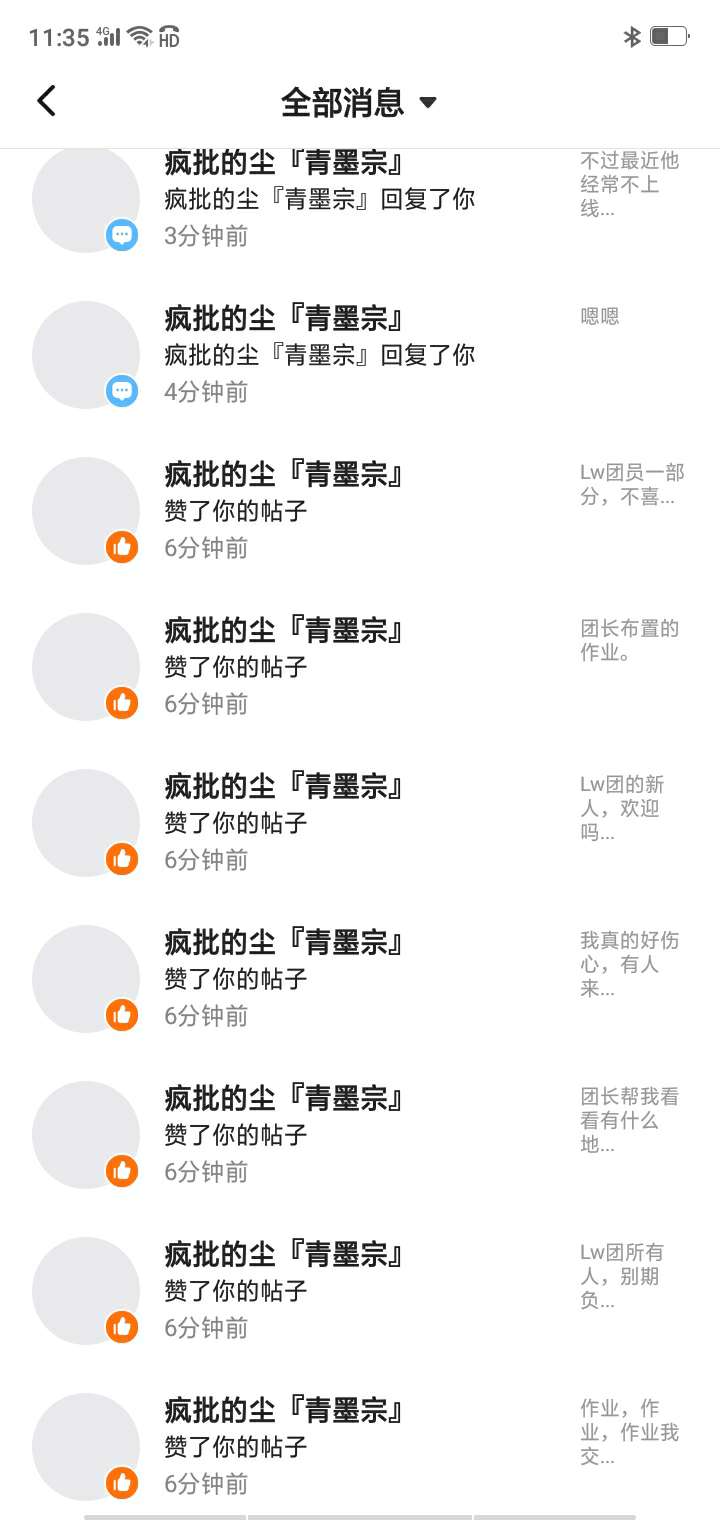This screenshot has width=720, height=1520.
Task: Expand the 全部消息 filter dropdown
Action: [359, 102]
